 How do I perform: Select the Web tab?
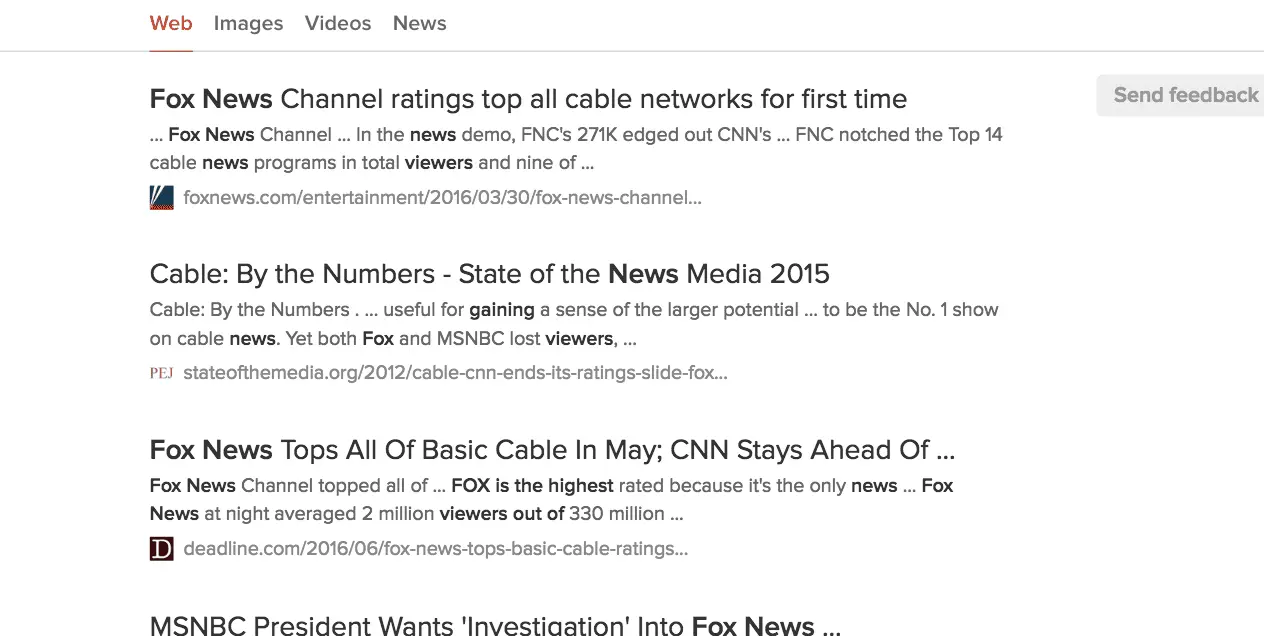coord(171,23)
